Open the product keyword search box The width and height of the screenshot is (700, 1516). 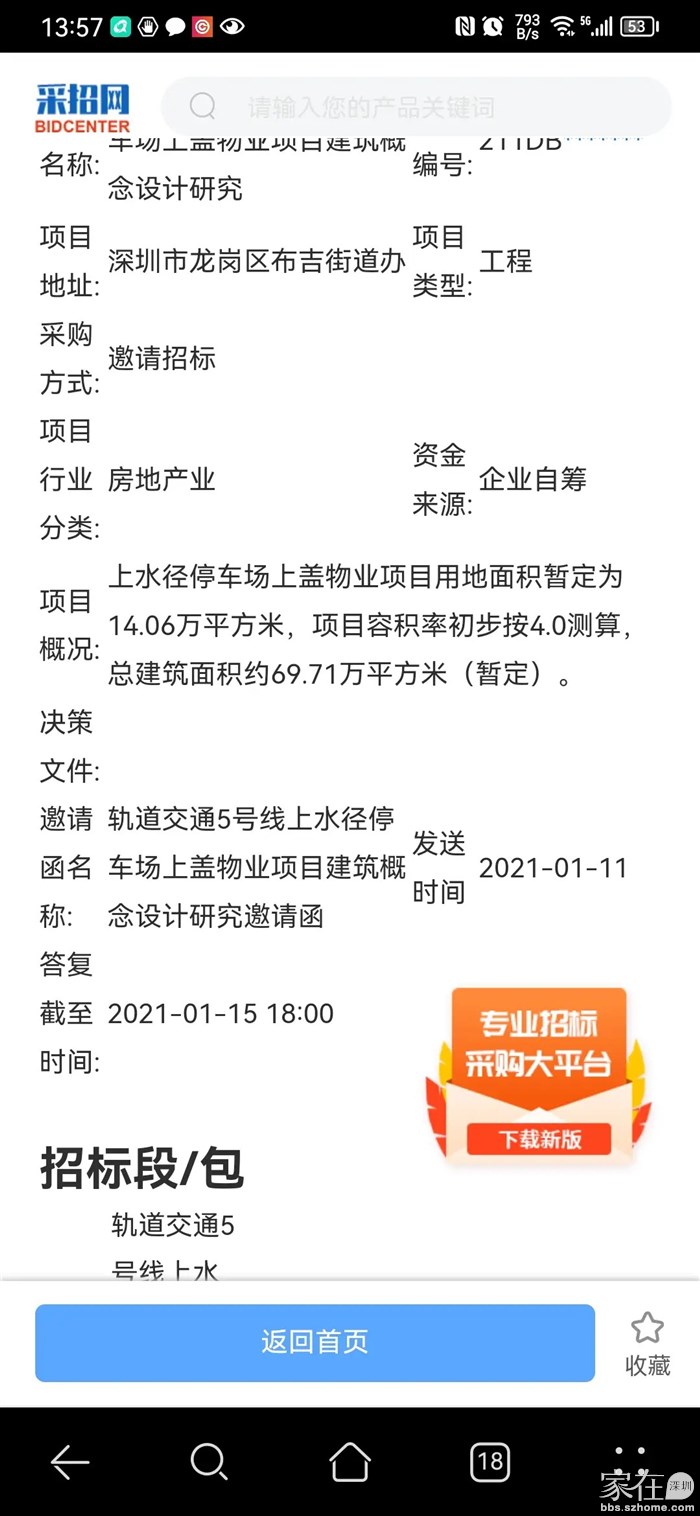pyautogui.click(x=415, y=106)
